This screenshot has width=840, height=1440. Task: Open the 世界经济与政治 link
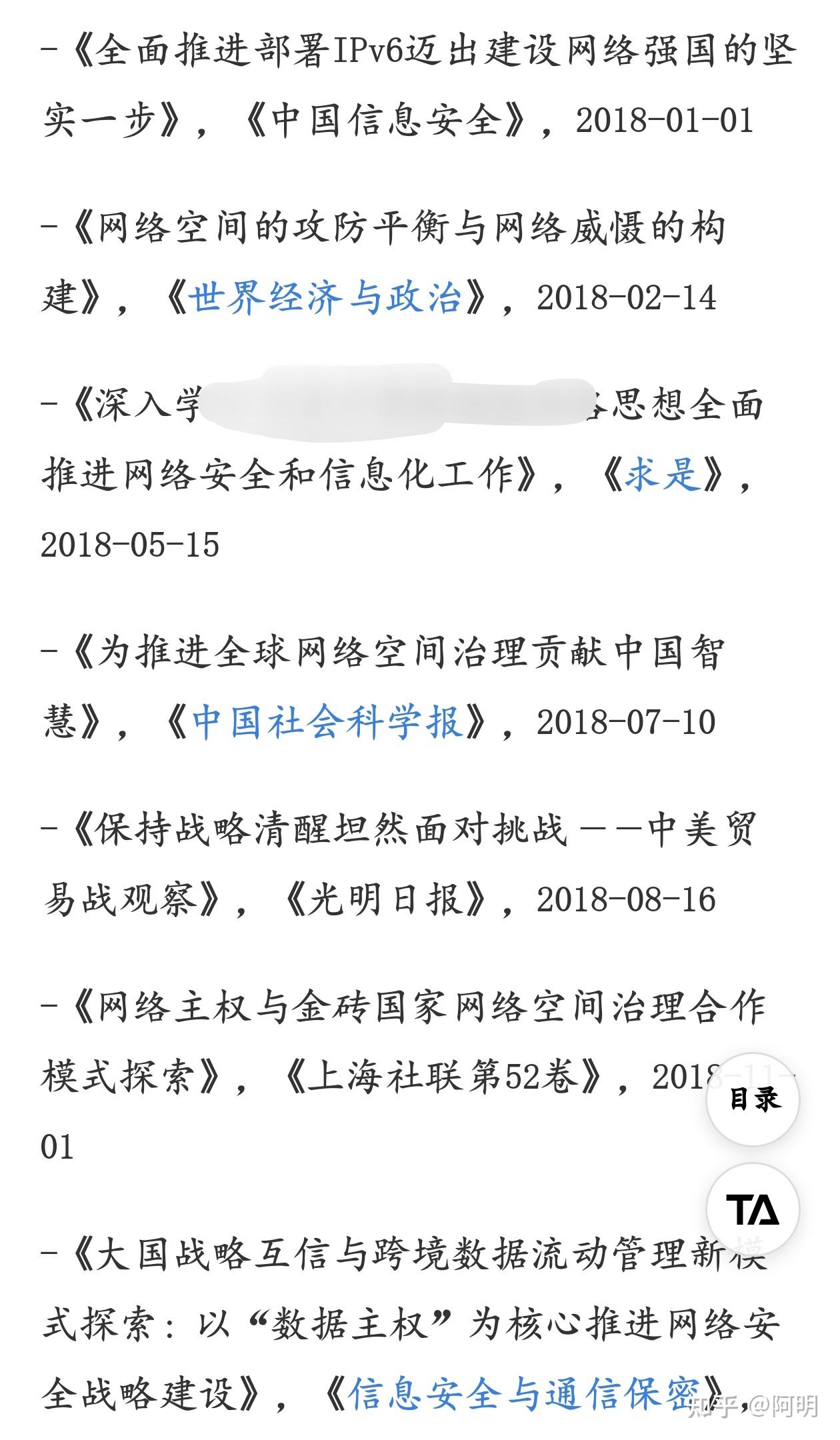[x=325, y=297]
